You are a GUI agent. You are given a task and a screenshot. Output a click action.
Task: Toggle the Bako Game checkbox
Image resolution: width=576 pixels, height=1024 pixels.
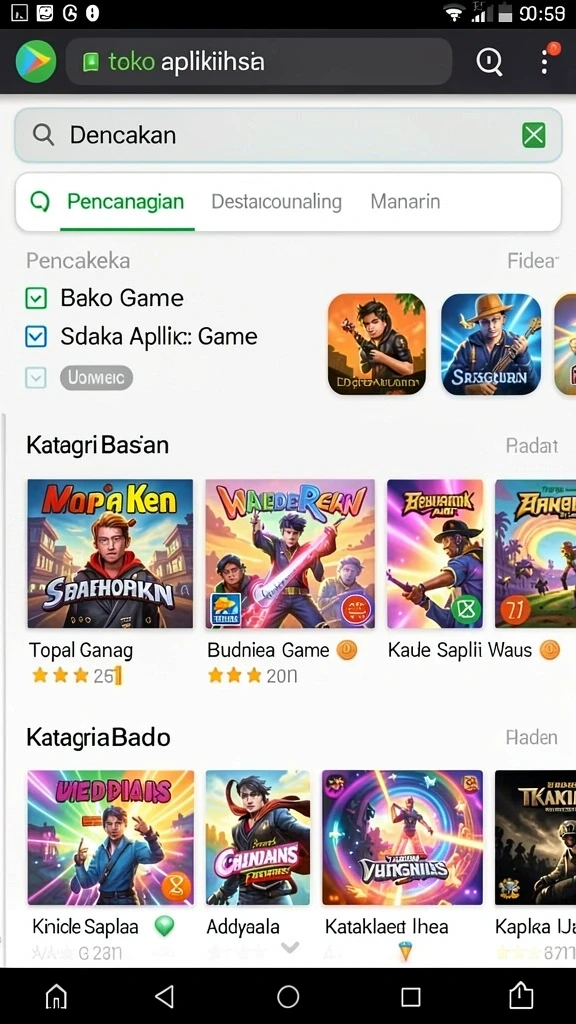coord(35,298)
